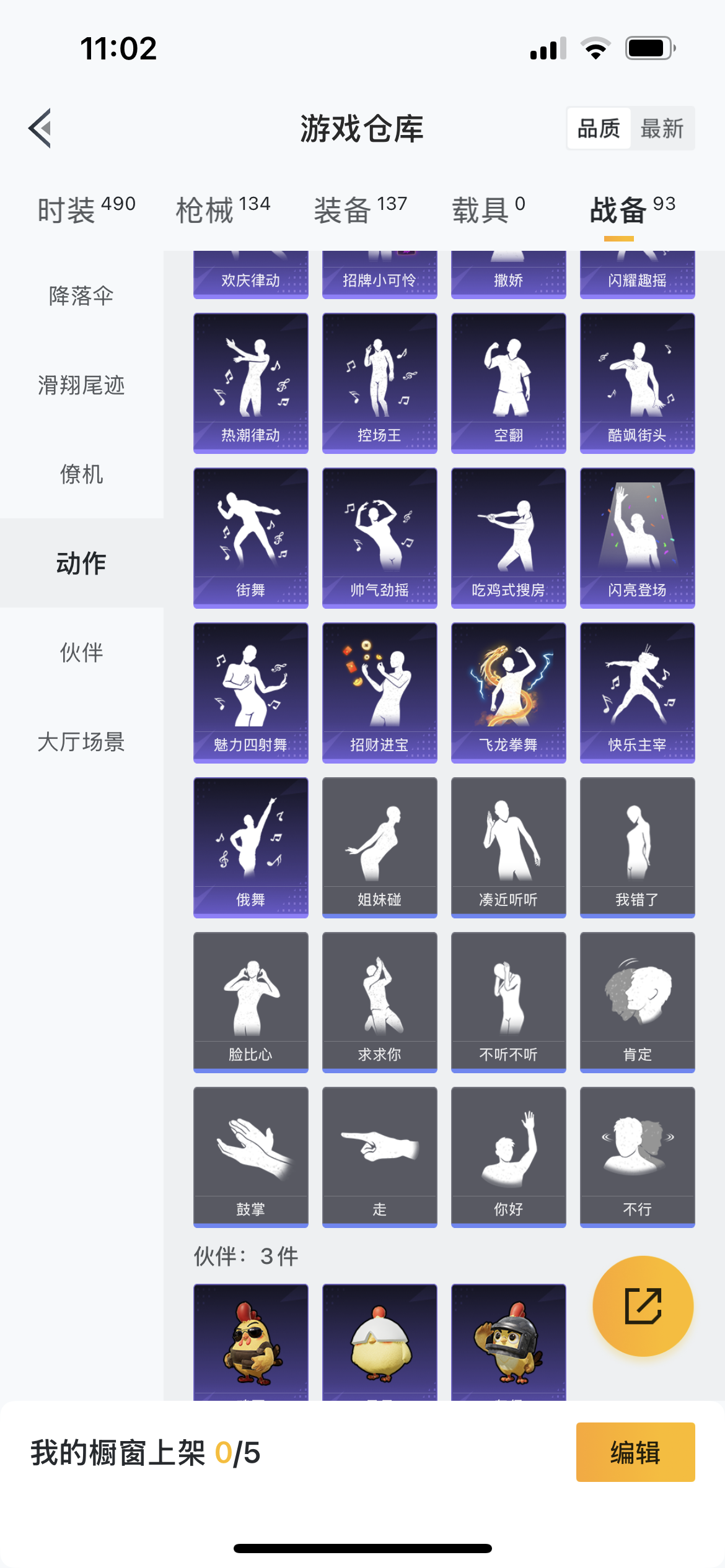
Task: Select 降落伞 in the side menu
Action: pos(81,296)
